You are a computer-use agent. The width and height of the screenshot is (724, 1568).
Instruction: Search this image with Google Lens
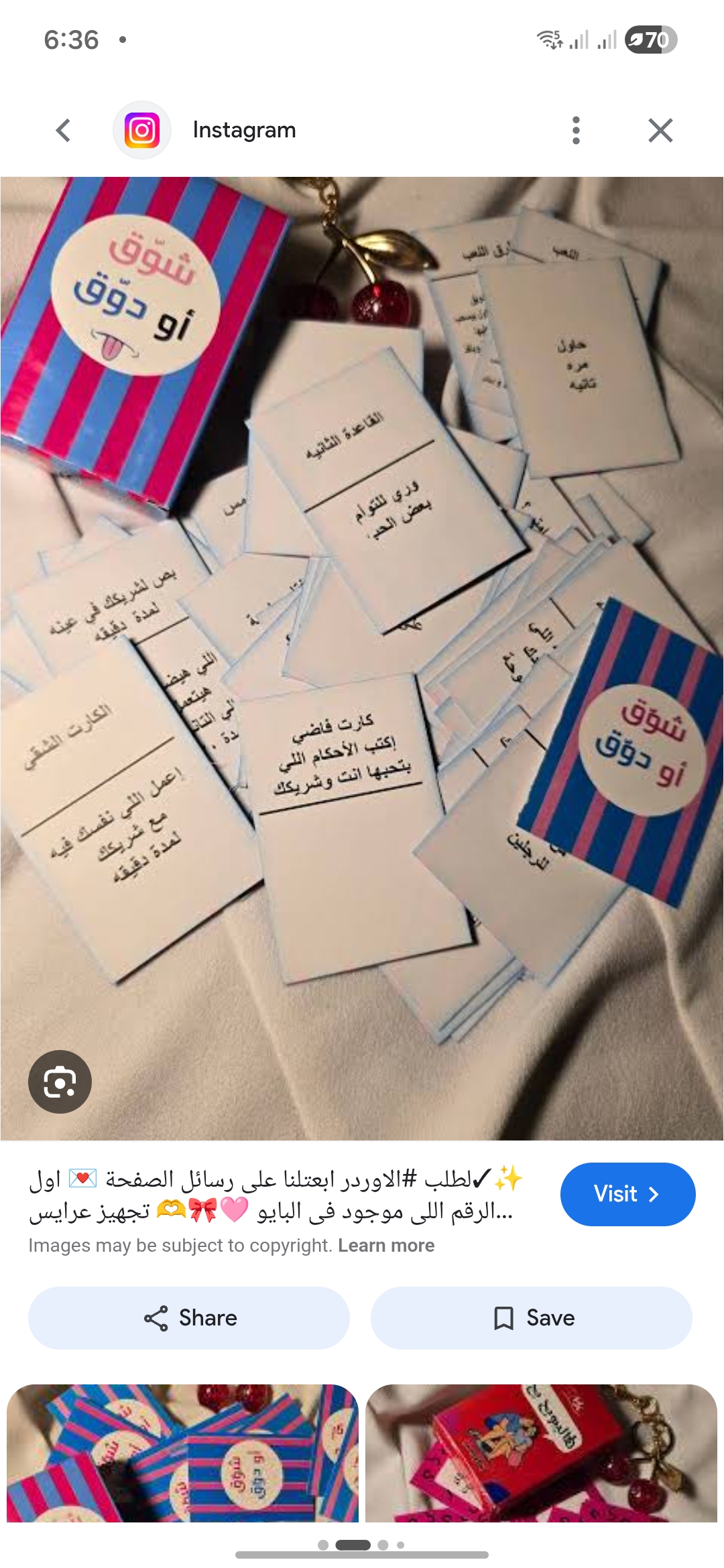pyautogui.click(x=60, y=1082)
